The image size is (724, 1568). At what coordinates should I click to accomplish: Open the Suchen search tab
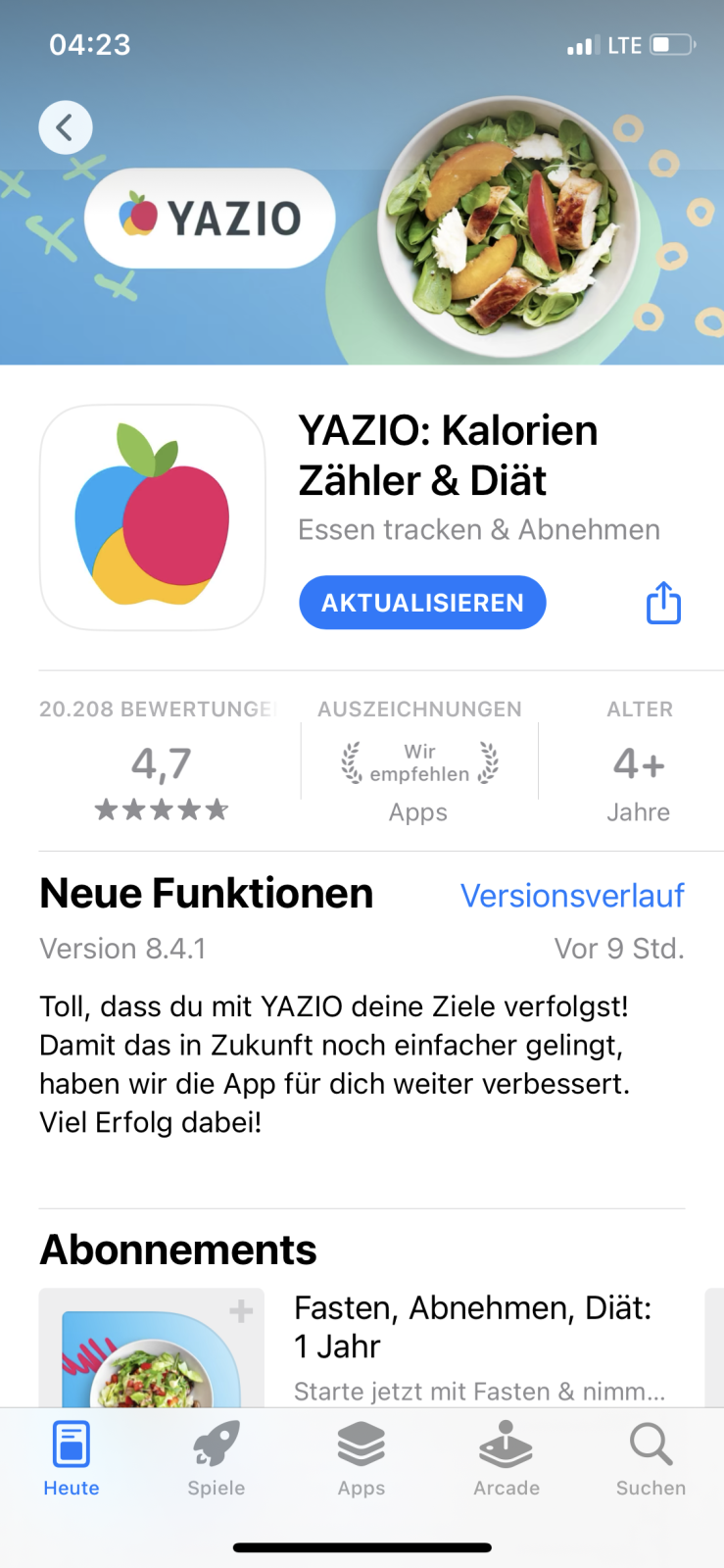(651, 1459)
